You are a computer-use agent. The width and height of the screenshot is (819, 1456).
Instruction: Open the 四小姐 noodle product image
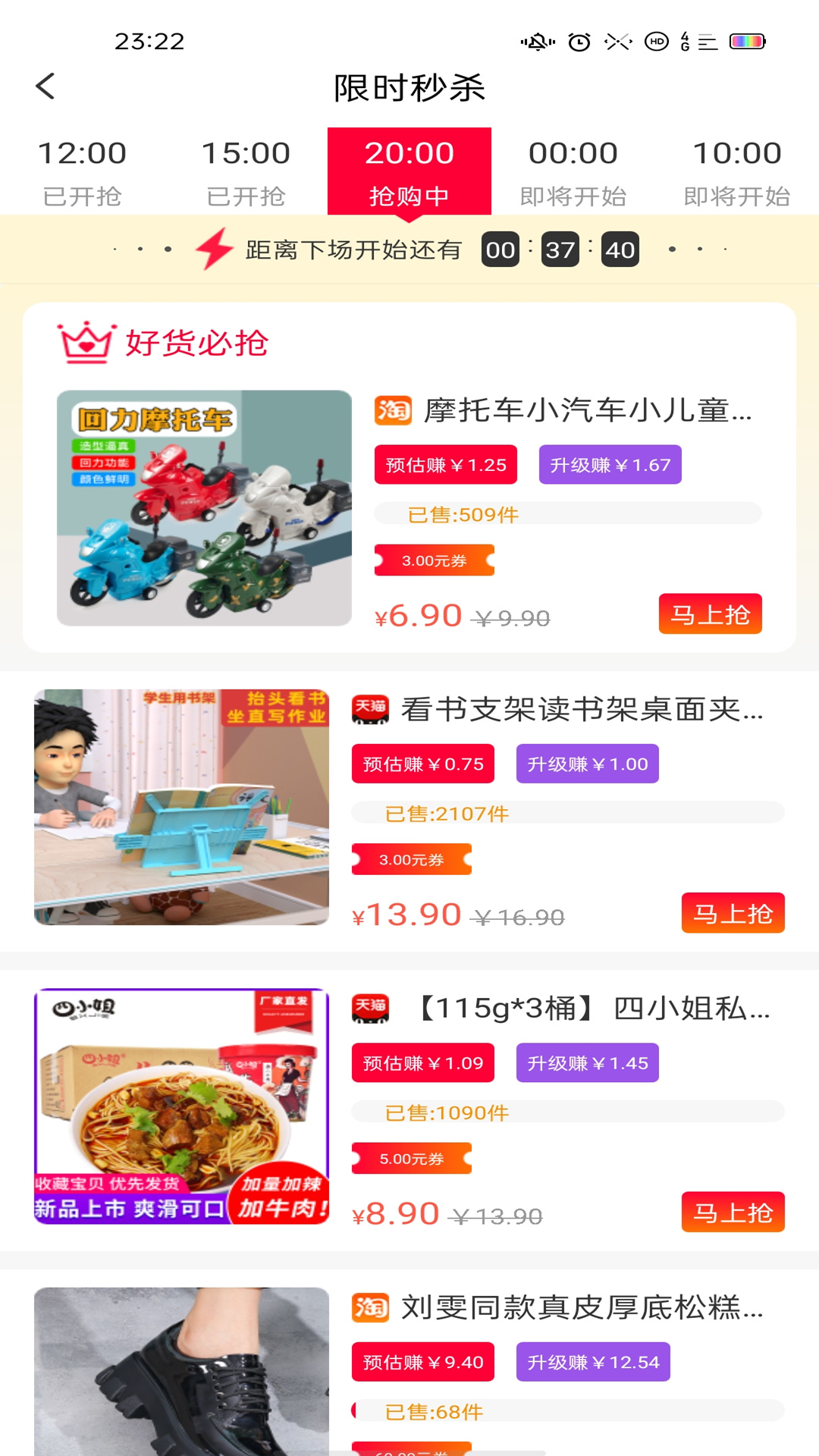(x=181, y=1106)
